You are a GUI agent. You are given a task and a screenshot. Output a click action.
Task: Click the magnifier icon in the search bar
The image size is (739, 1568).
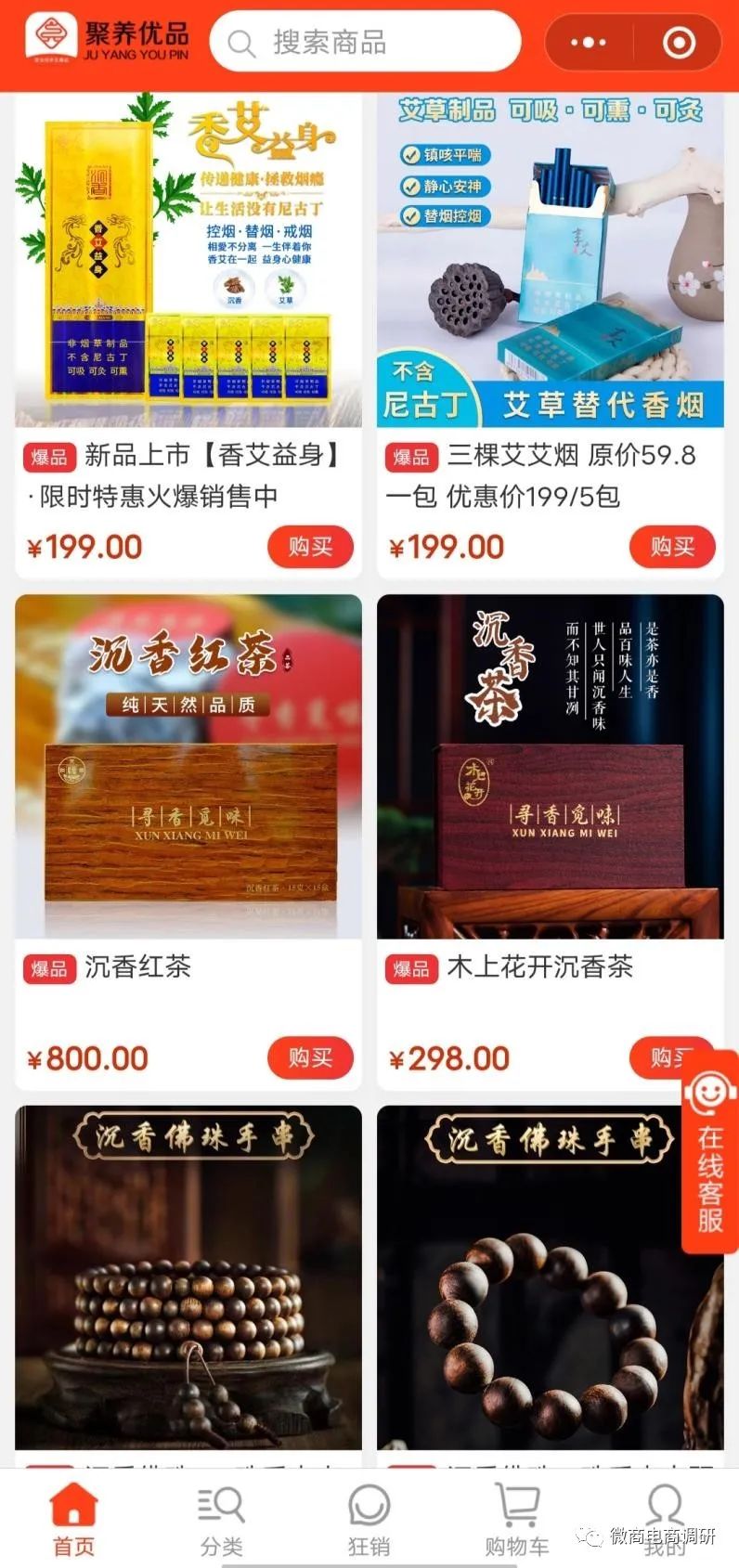(x=241, y=42)
